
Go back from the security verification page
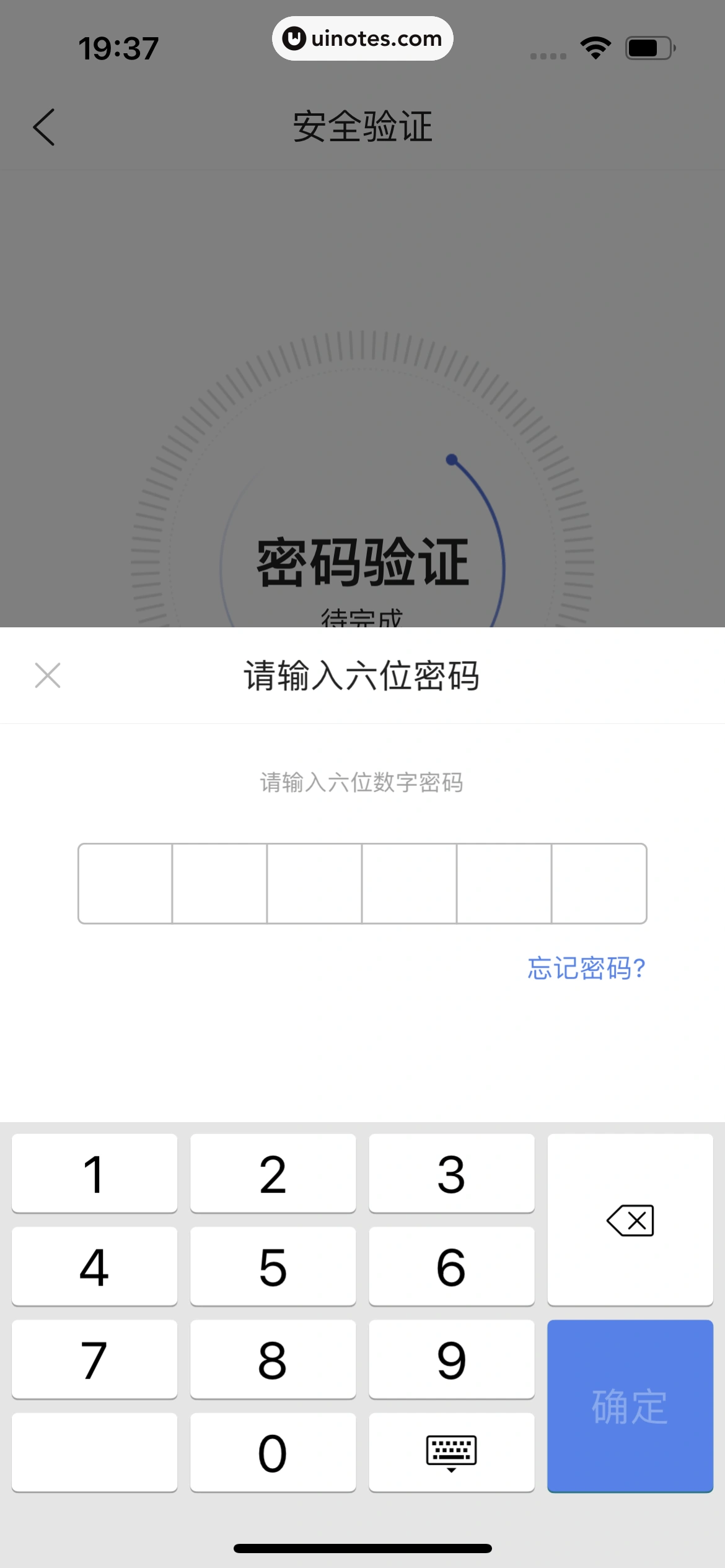click(x=44, y=127)
